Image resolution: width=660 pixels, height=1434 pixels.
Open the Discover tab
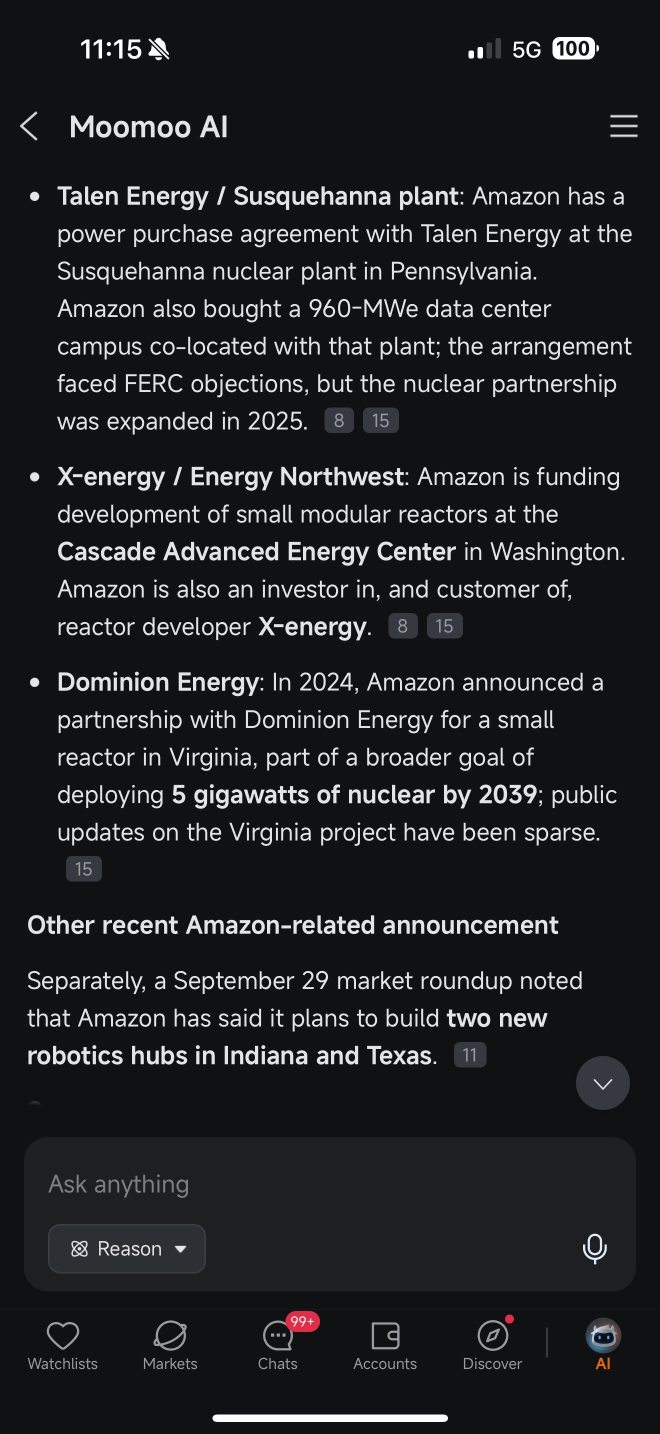pyautogui.click(x=492, y=1346)
